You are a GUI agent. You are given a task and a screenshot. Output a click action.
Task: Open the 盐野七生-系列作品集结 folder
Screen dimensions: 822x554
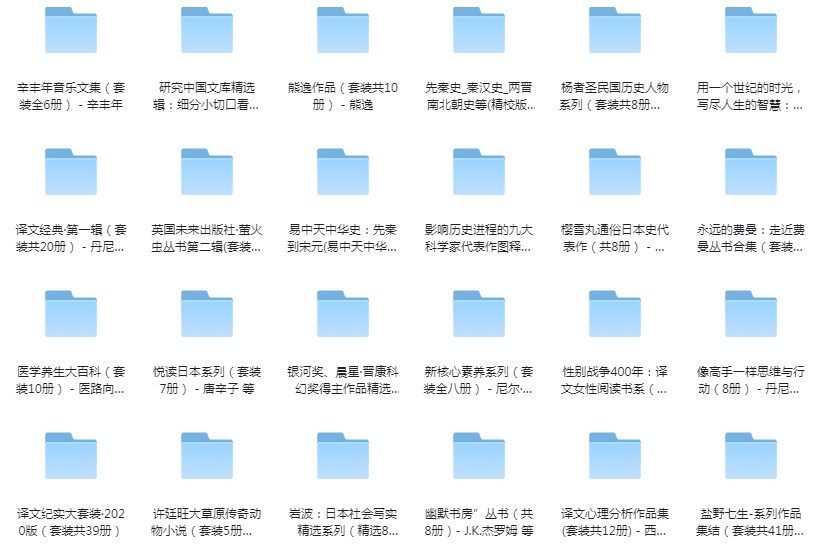pyautogui.click(x=750, y=456)
